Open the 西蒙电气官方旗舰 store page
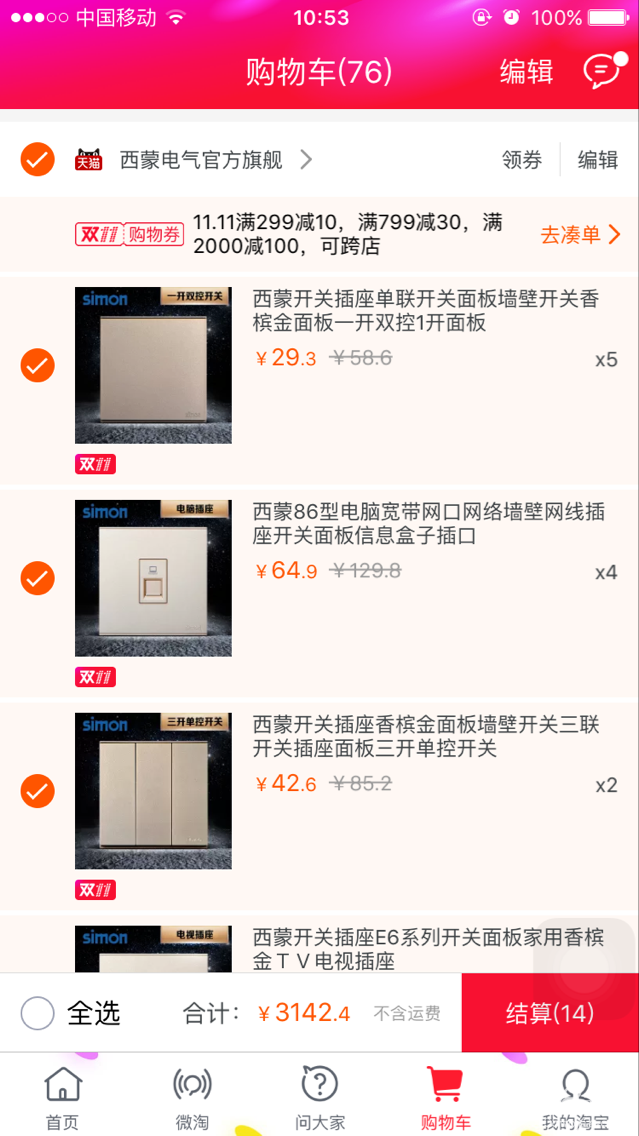Image resolution: width=639 pixels, height=1136 pixels. coord(201,160)
